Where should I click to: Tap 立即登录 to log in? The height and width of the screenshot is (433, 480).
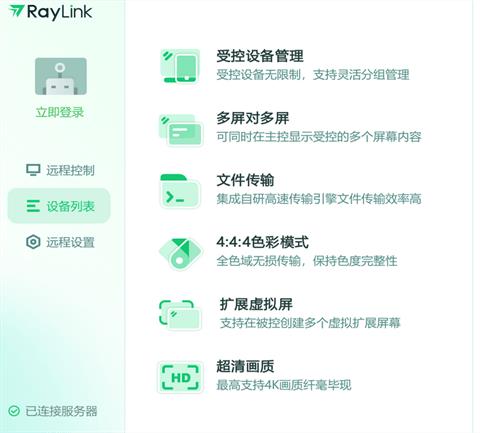[x=60, y=112]
